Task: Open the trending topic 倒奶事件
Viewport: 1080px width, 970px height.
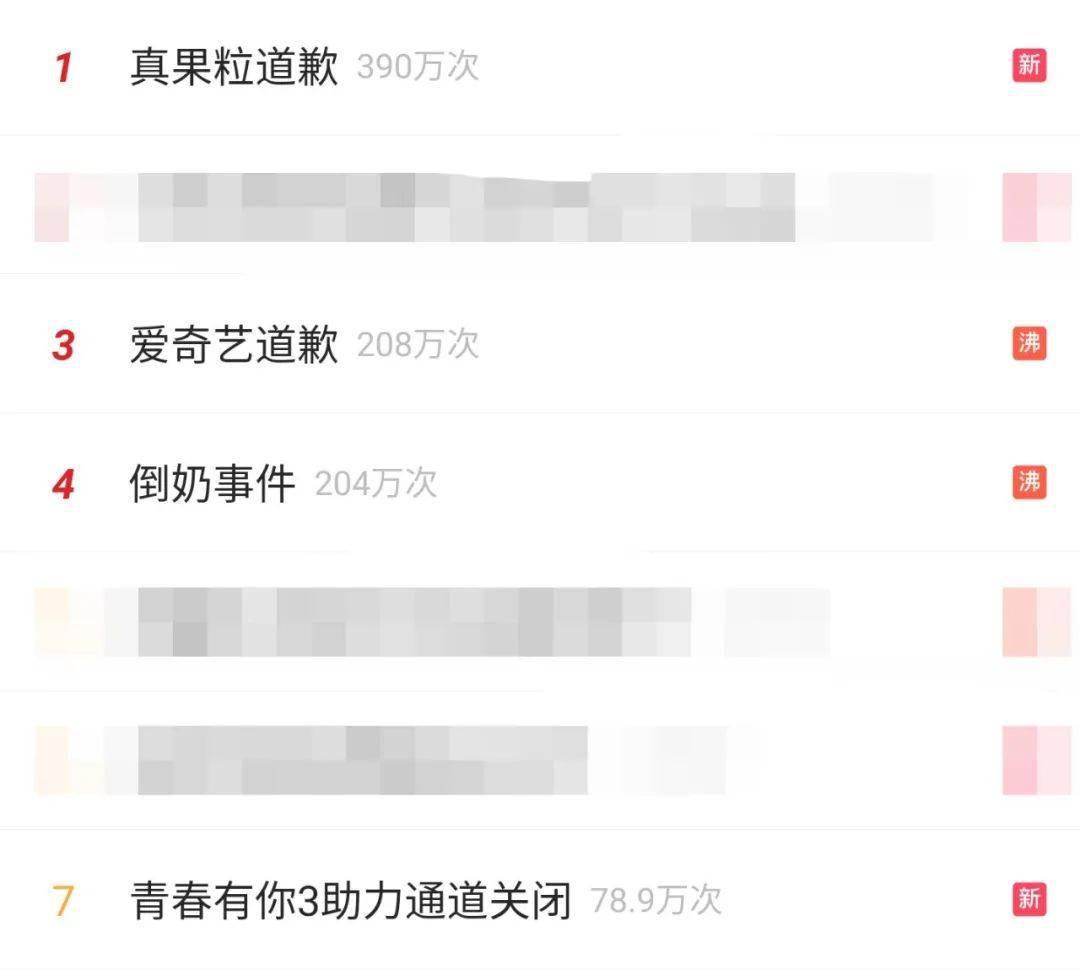Action: (x=212, y=484)
